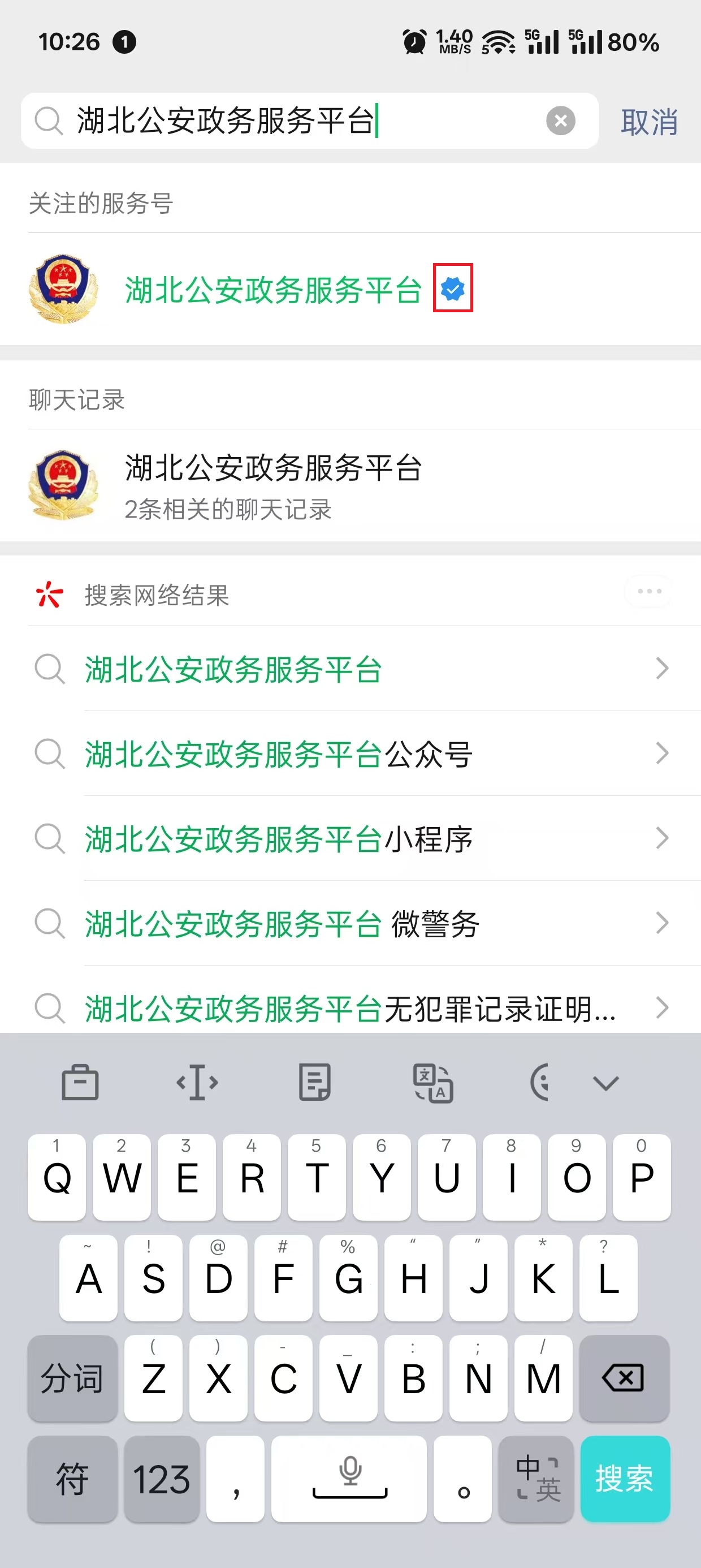The height and width of the screenshot is (1568, 701).
Task: Open the translate icon on the keyboard toolbar
Action: (433, 1082)
